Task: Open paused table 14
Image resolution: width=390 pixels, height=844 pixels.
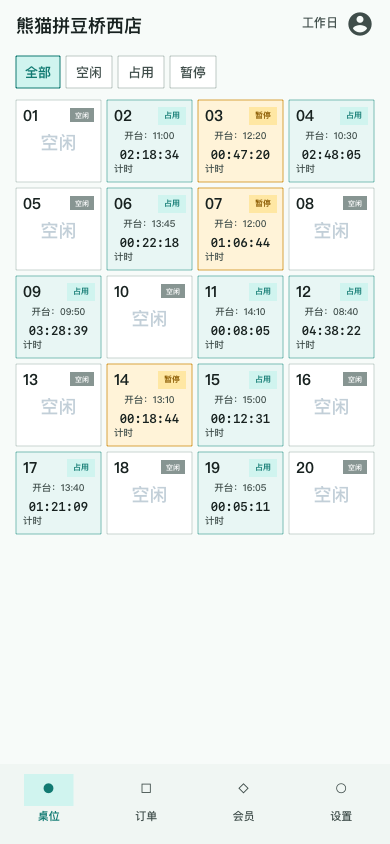Action: point(150,405)
